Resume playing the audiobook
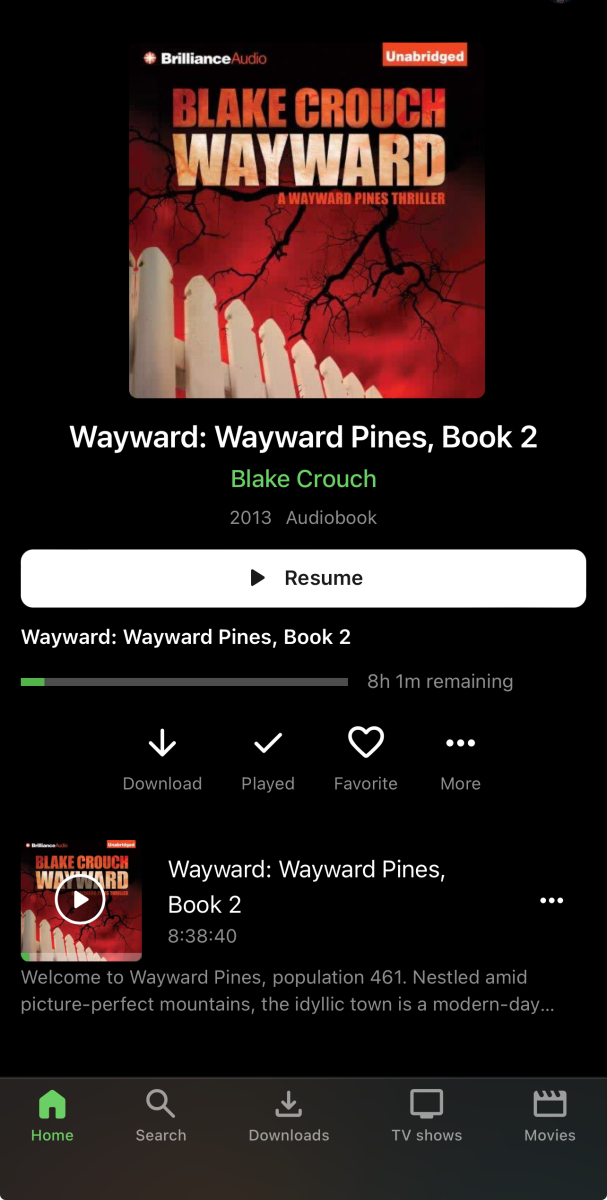The width and height of the screenshot is (607, 1200). pos(303,578)
